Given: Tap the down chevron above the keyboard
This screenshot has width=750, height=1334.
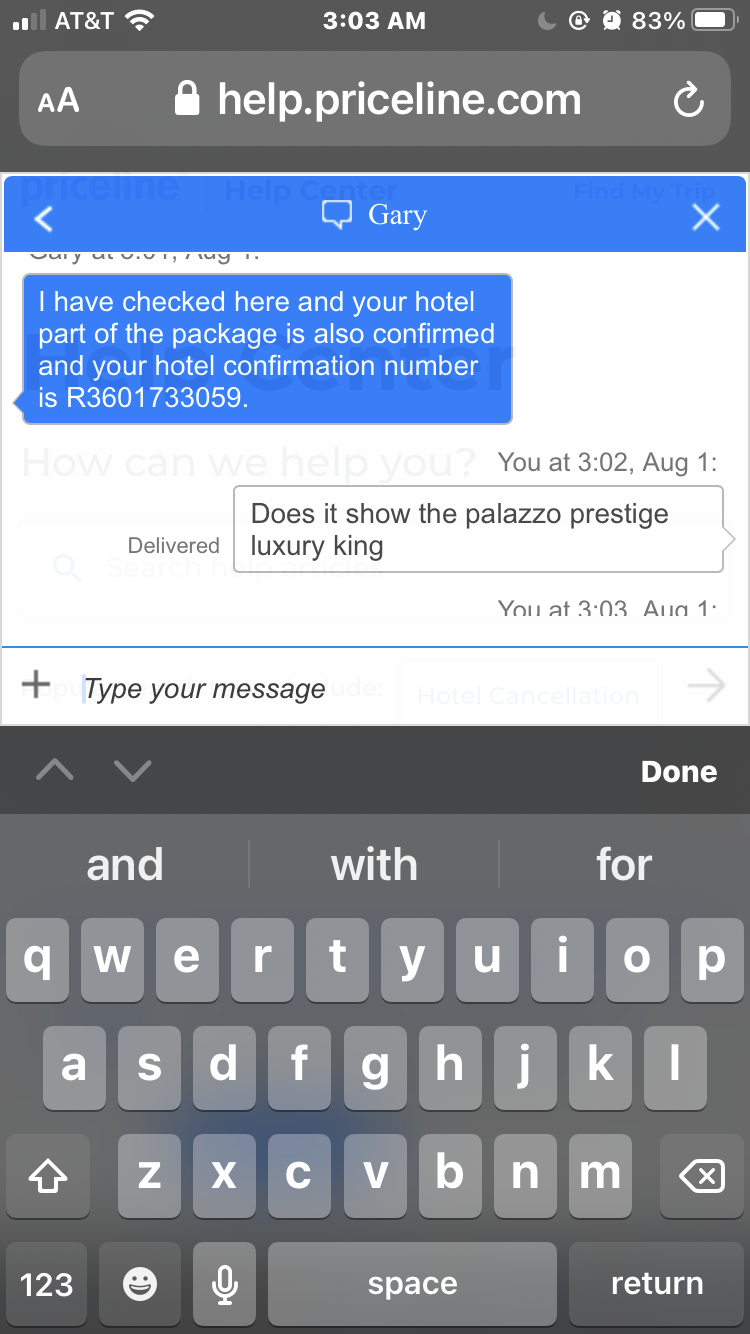Looking at the screenshot, I should tap(132, 769).
